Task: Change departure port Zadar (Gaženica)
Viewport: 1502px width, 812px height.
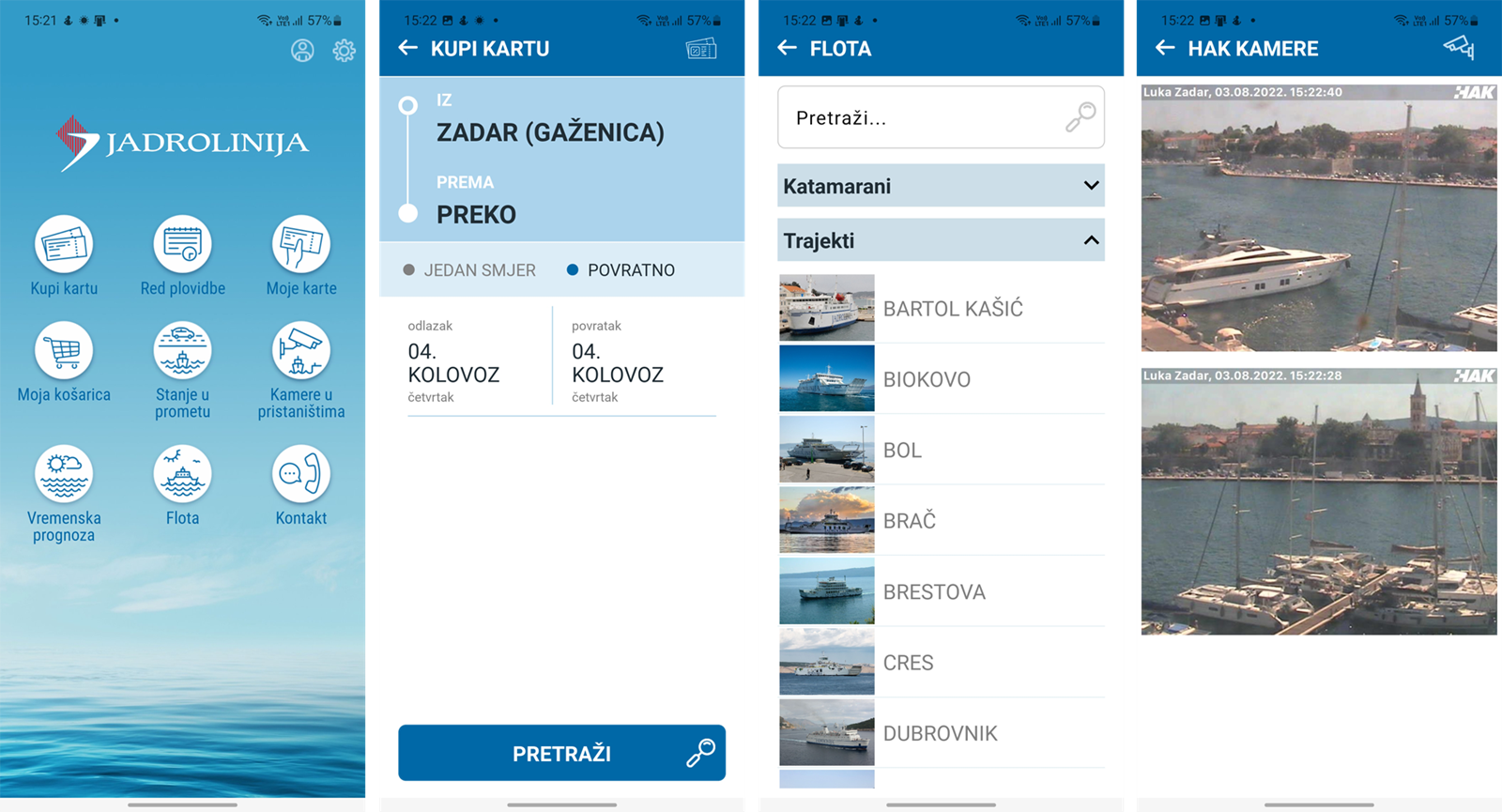Action: (550, 132)
